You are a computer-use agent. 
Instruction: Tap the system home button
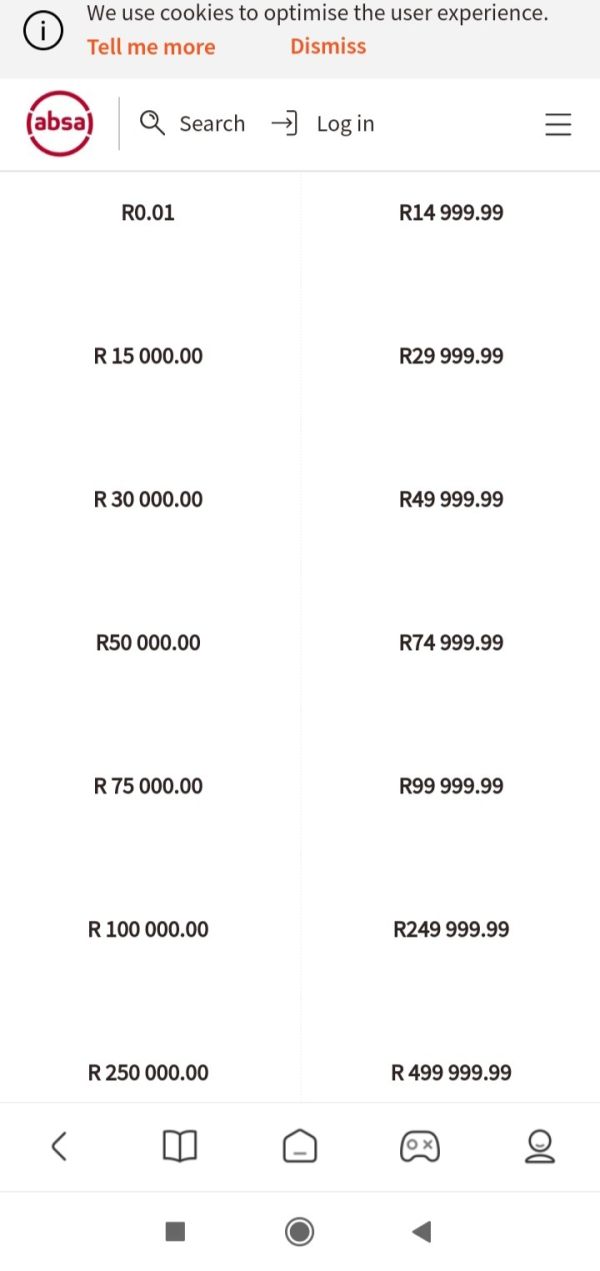coord(299,1231)
